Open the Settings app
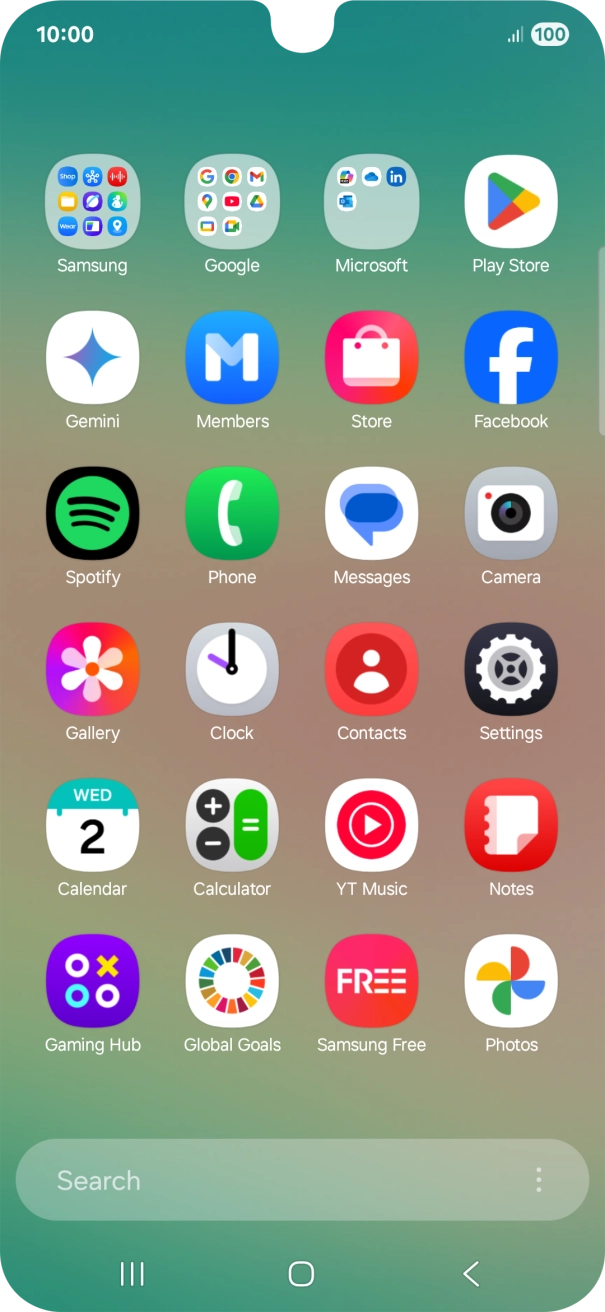 (511, 669)
